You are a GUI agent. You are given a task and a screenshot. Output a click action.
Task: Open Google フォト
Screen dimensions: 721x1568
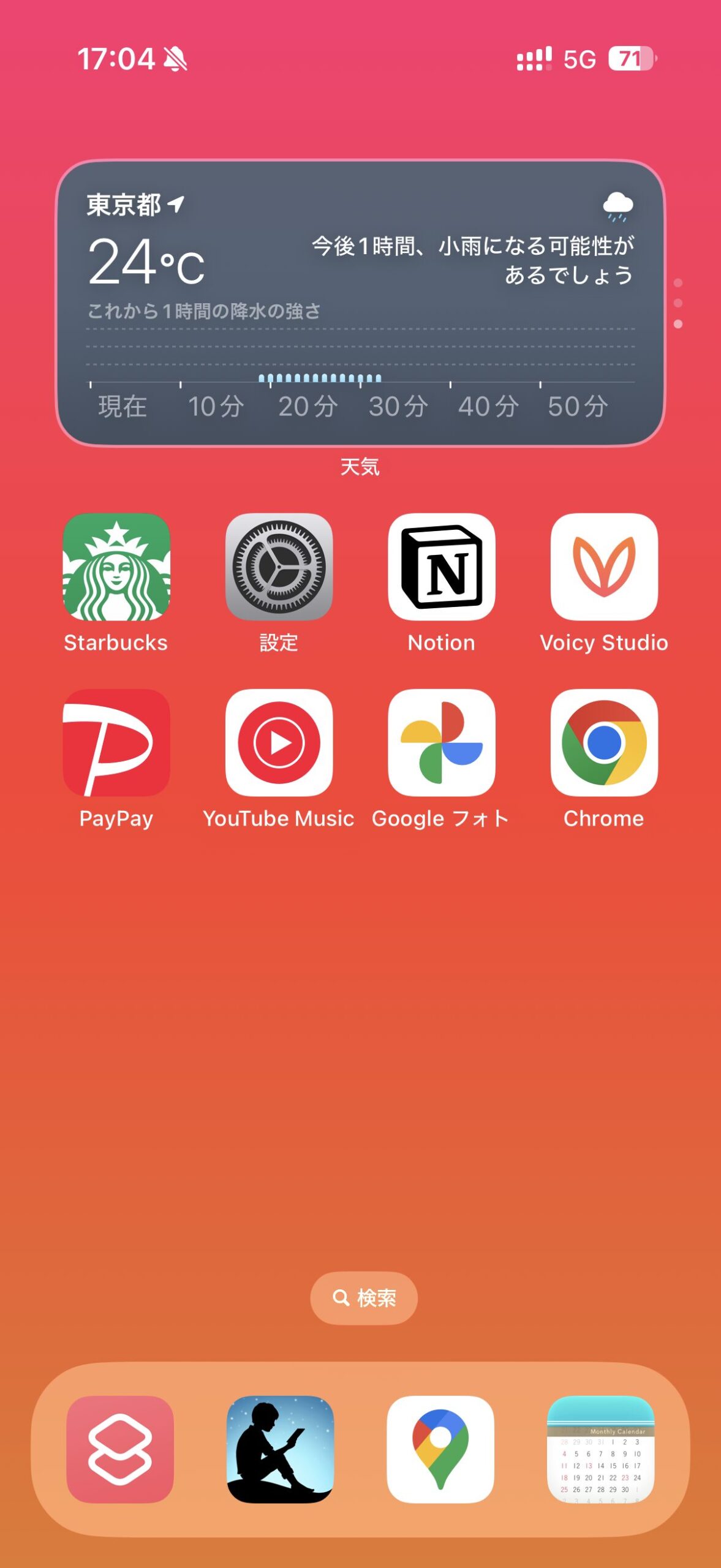pyautogui.click(x=441, y=742)
